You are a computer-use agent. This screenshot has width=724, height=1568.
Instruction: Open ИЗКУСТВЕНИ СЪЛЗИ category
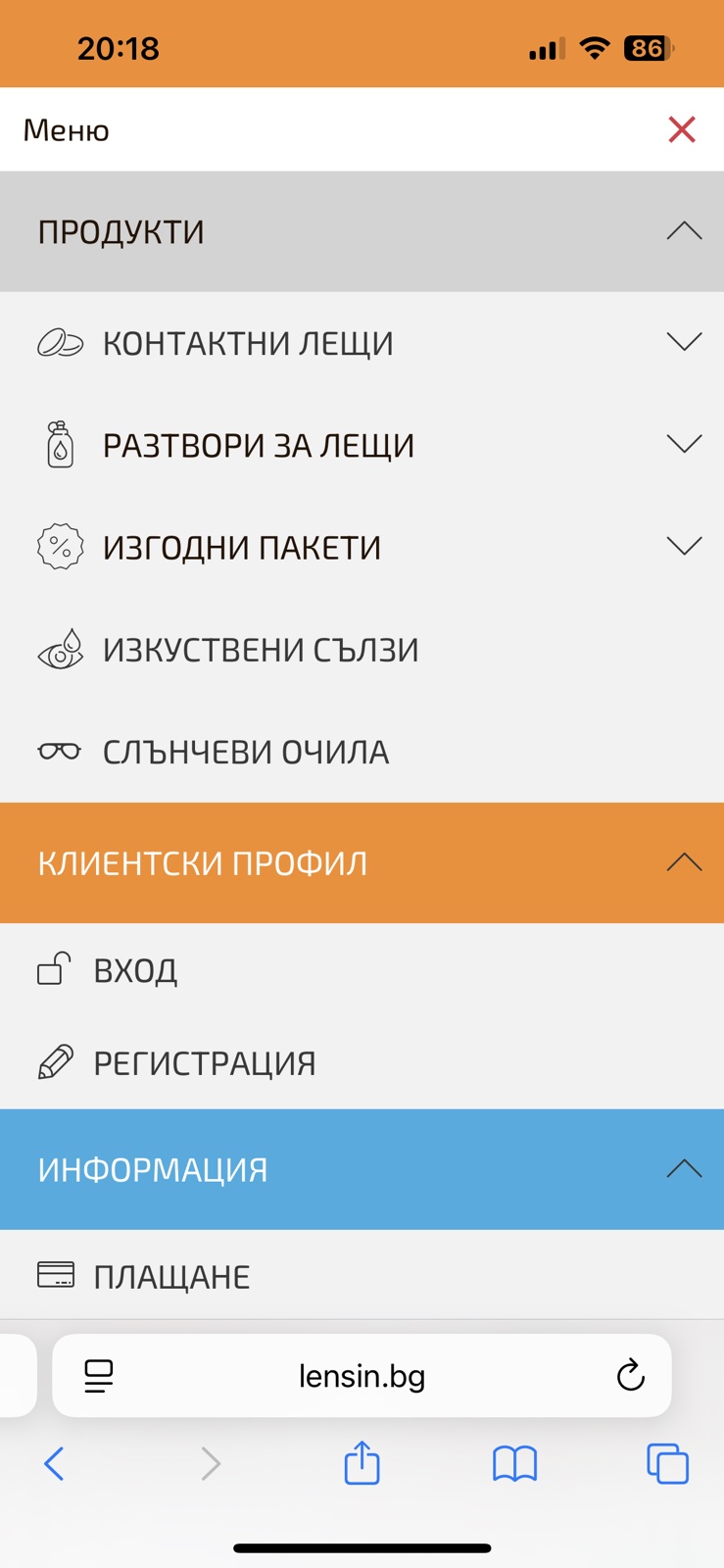[362, 650]
